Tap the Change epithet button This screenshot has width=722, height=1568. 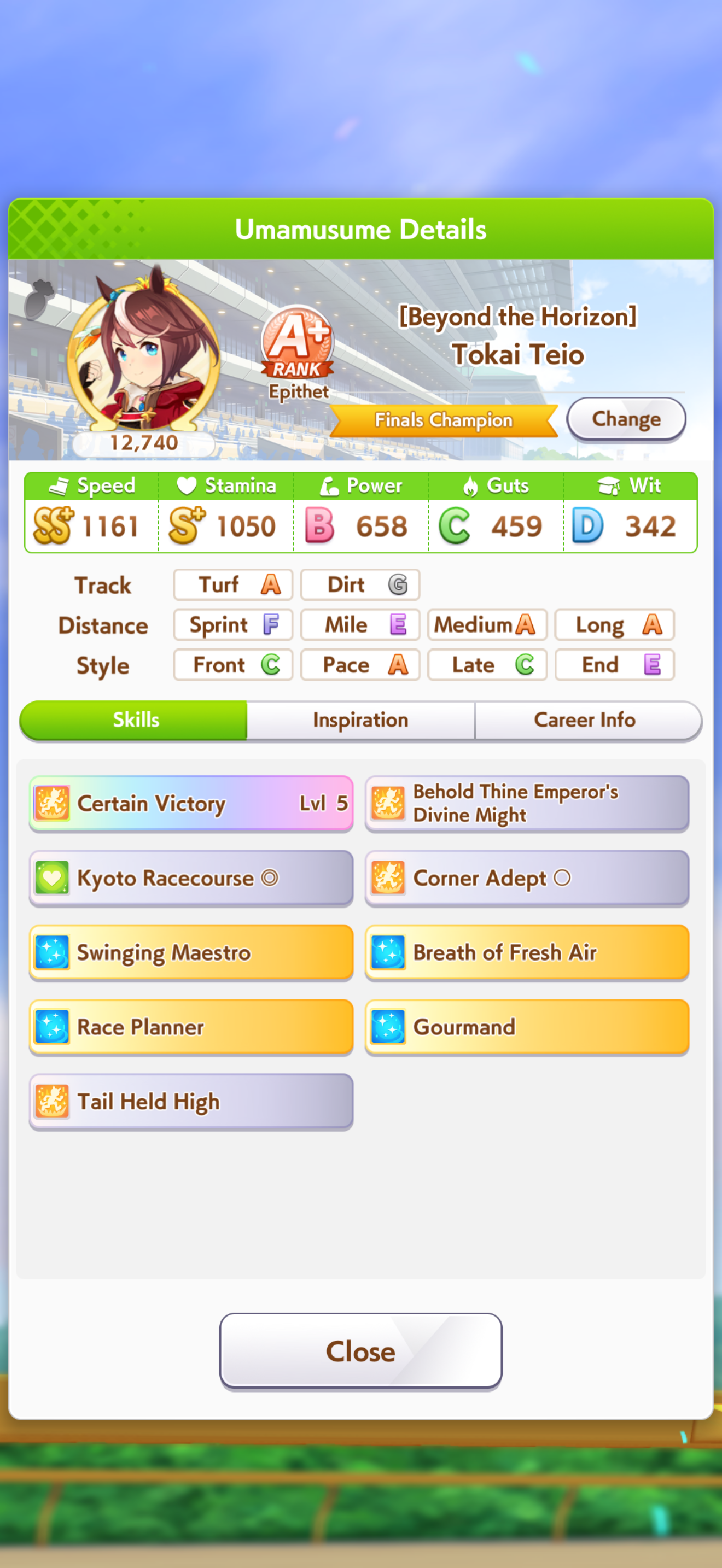click(626, 419)
